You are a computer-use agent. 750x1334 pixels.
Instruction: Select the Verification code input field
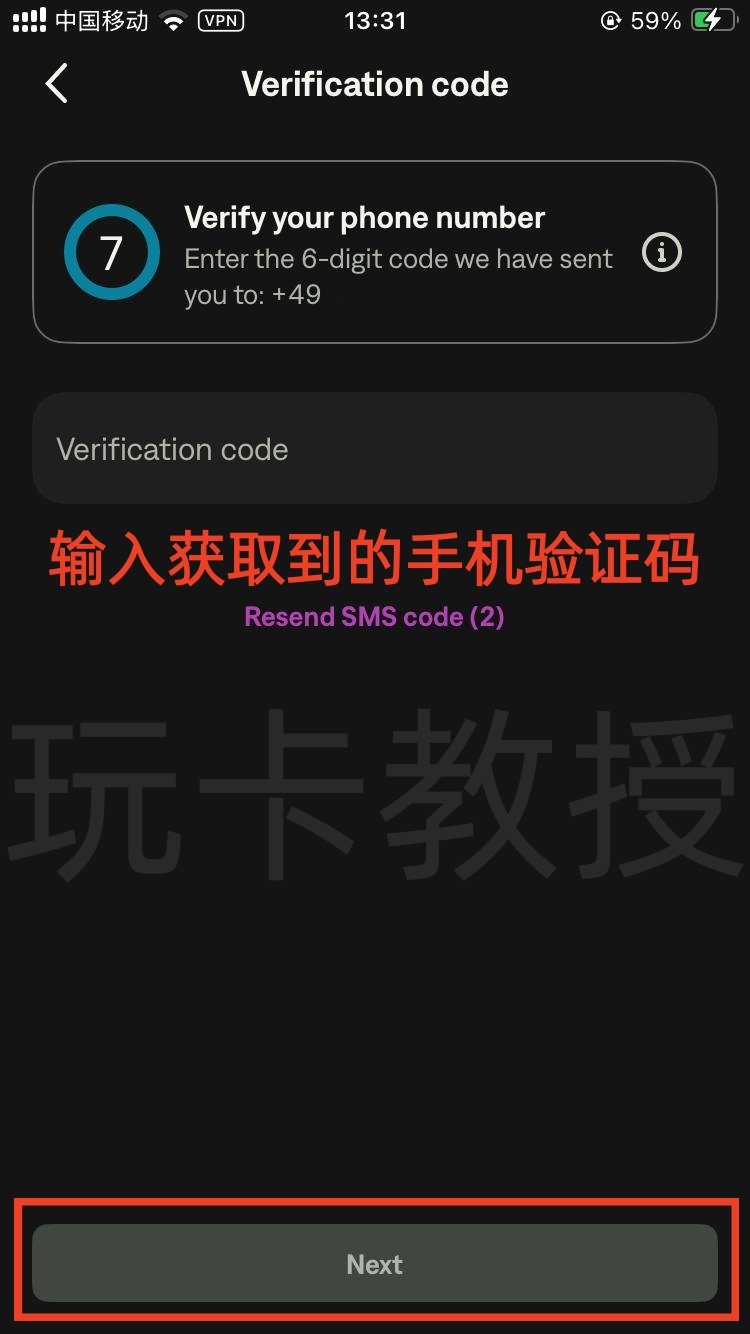[x=375, y=448]
